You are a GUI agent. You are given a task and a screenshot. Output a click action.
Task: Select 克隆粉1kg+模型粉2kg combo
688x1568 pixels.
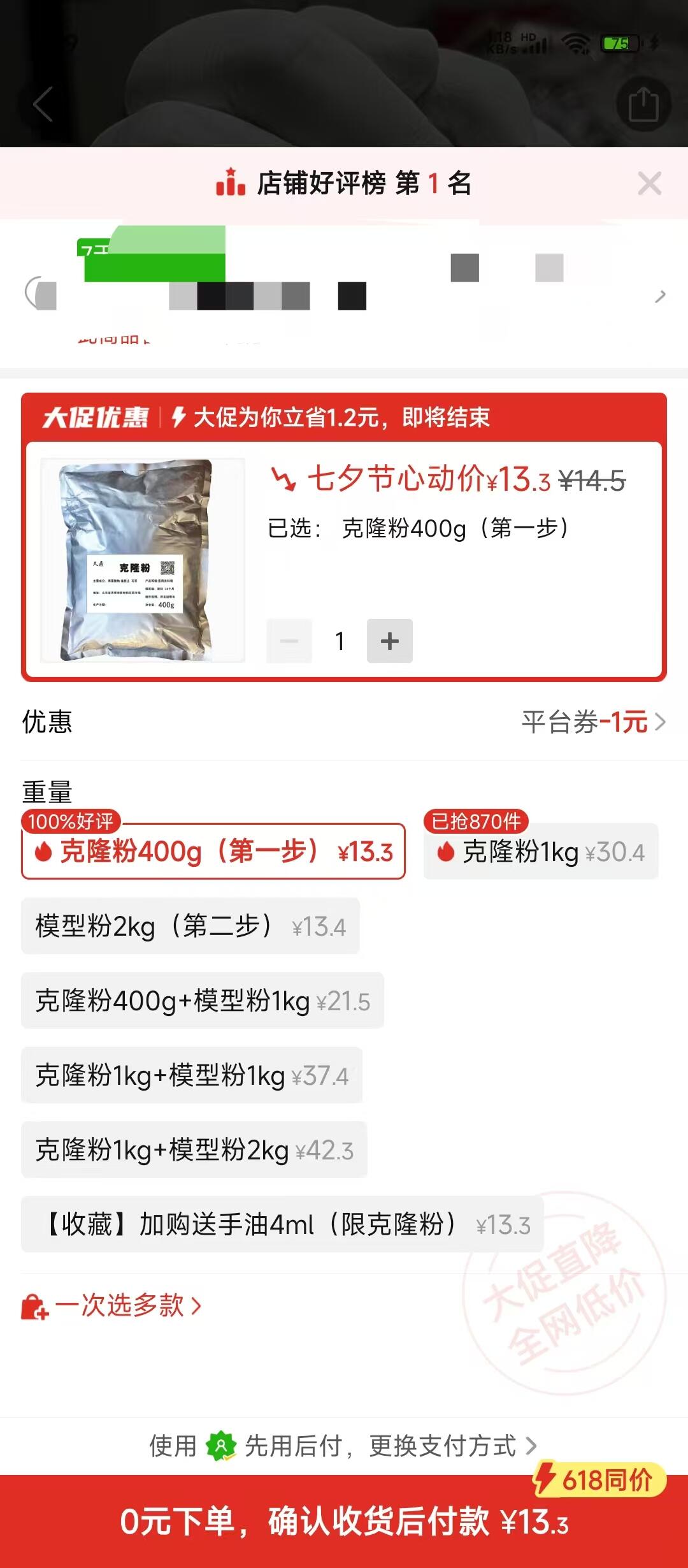[194, 1150]
